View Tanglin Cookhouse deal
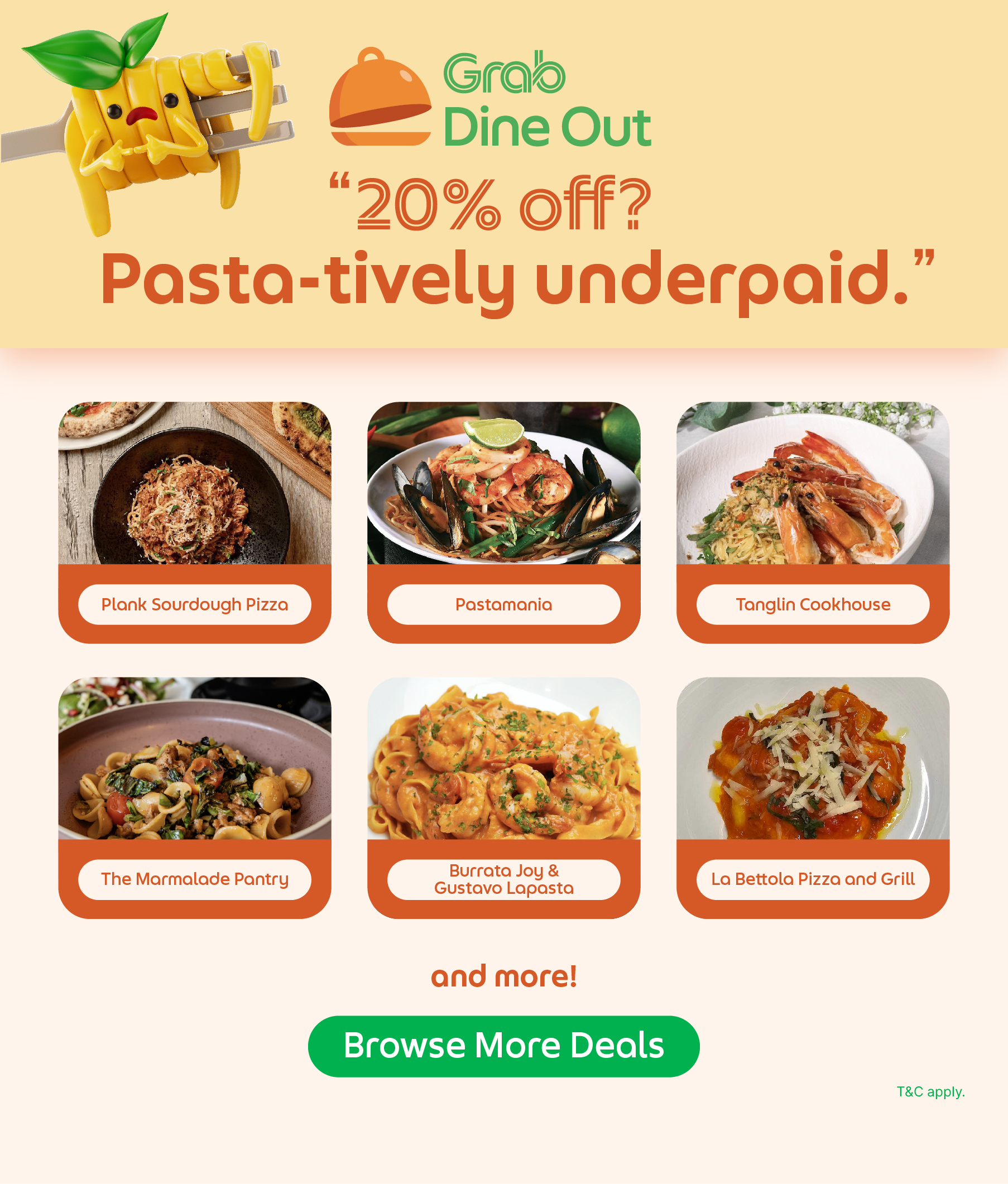Viewport: 1008px width, 1184px height. pyautogui.click(x=813, y=522)
